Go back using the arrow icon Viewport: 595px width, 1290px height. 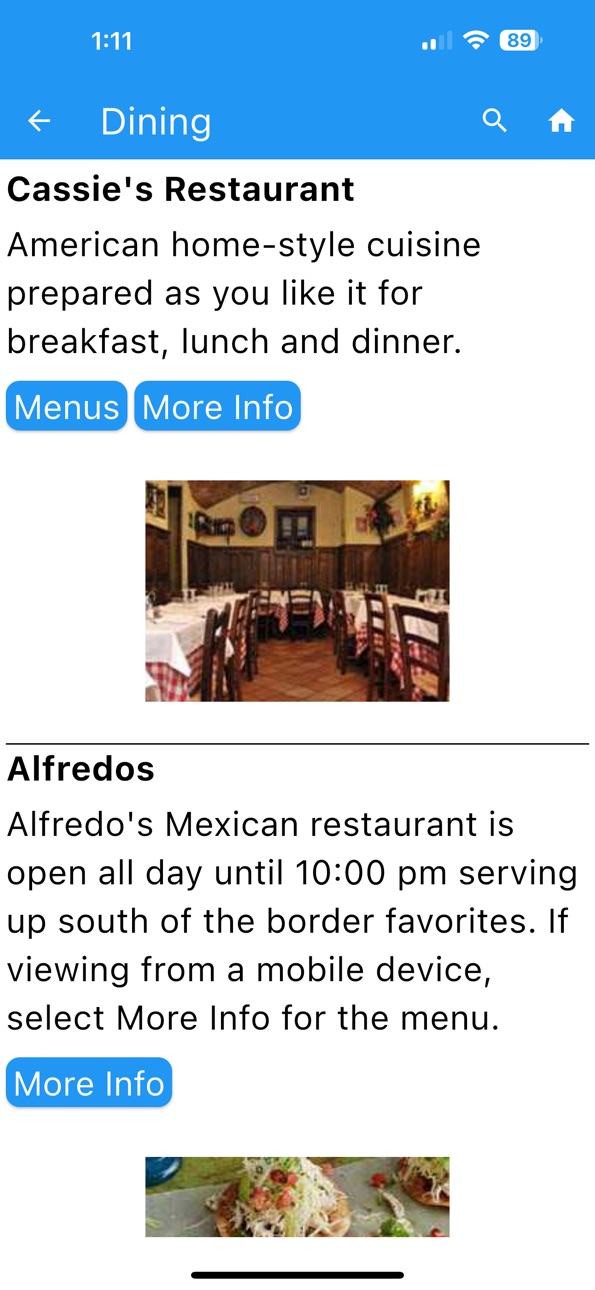39,121
